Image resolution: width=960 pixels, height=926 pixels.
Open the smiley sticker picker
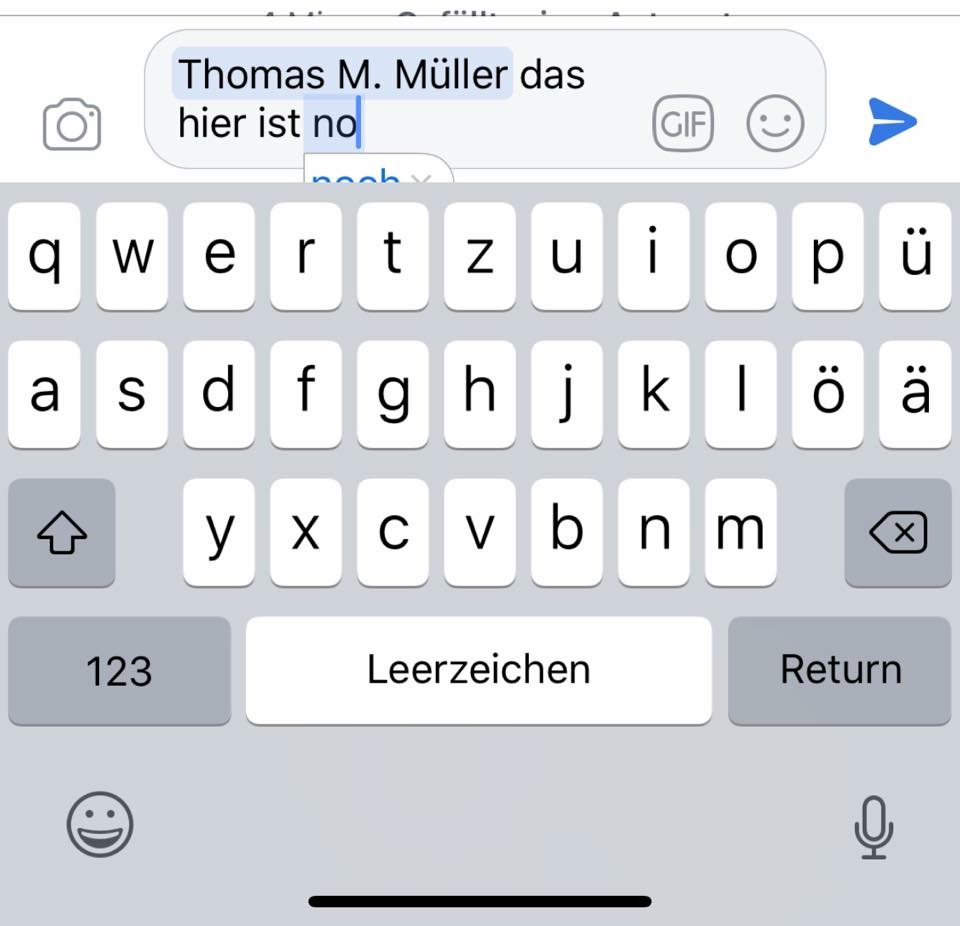[x=775, y=125]
